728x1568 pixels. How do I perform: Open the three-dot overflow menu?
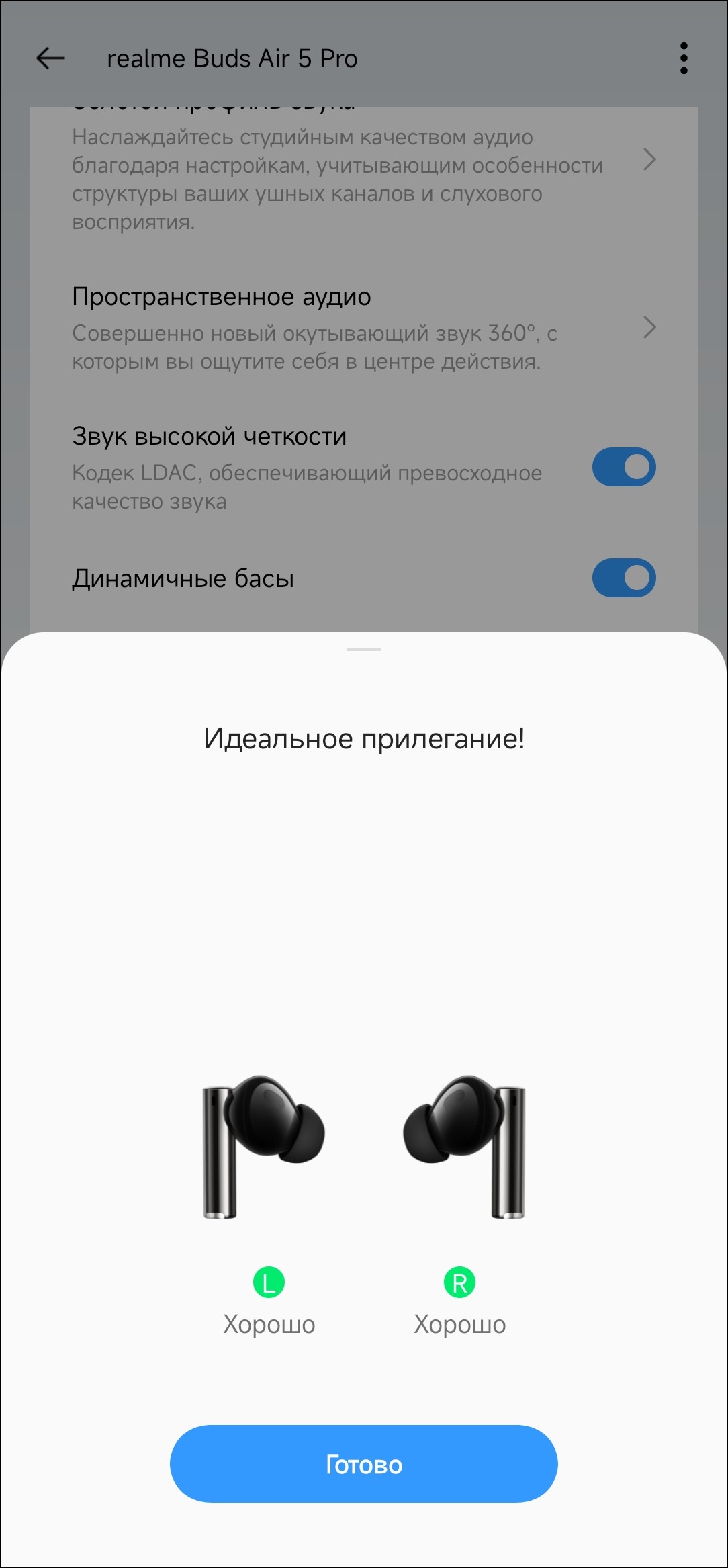click(x=684, y=58)
